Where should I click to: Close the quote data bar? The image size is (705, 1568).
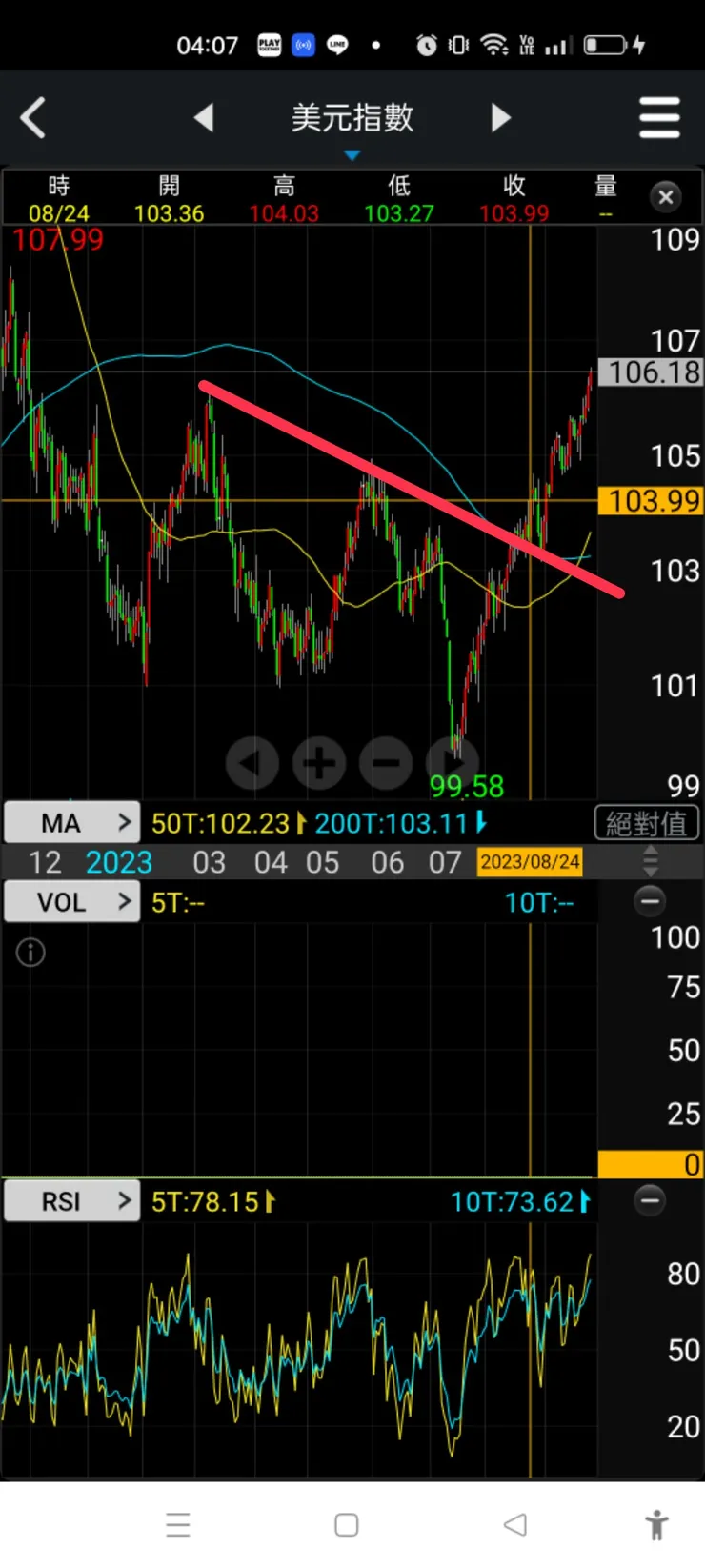point(666,197)
